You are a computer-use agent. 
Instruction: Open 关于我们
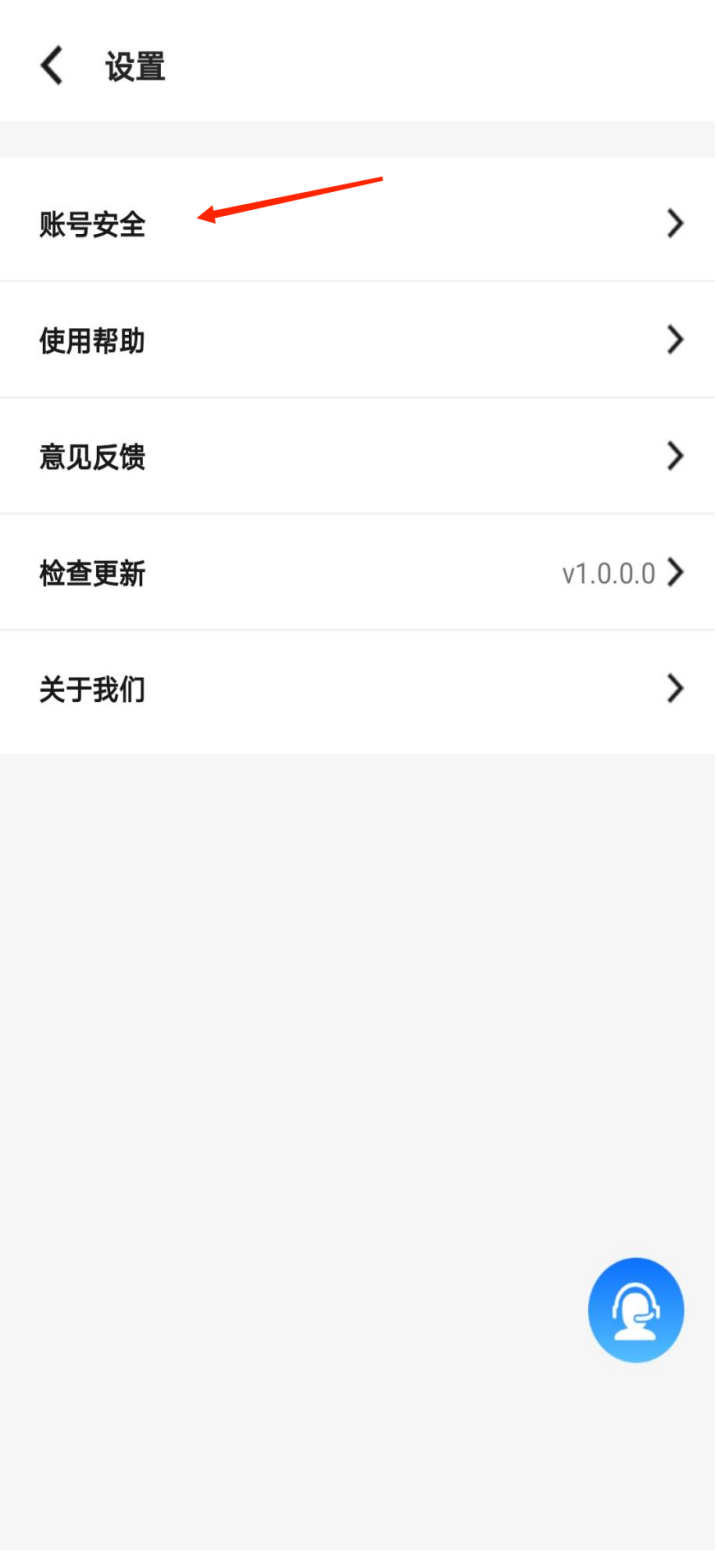358,689
